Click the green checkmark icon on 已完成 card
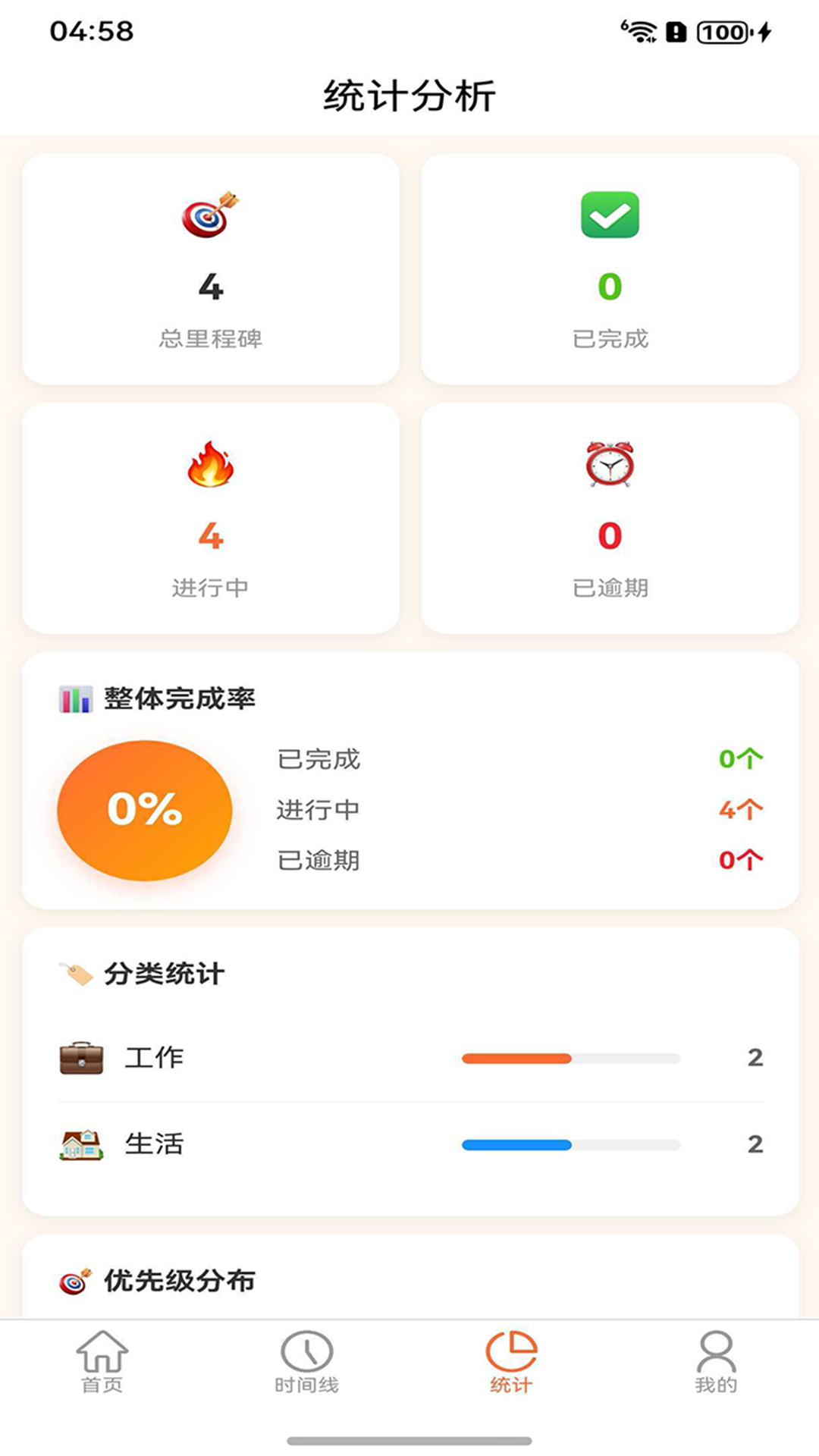 [609, 215]
